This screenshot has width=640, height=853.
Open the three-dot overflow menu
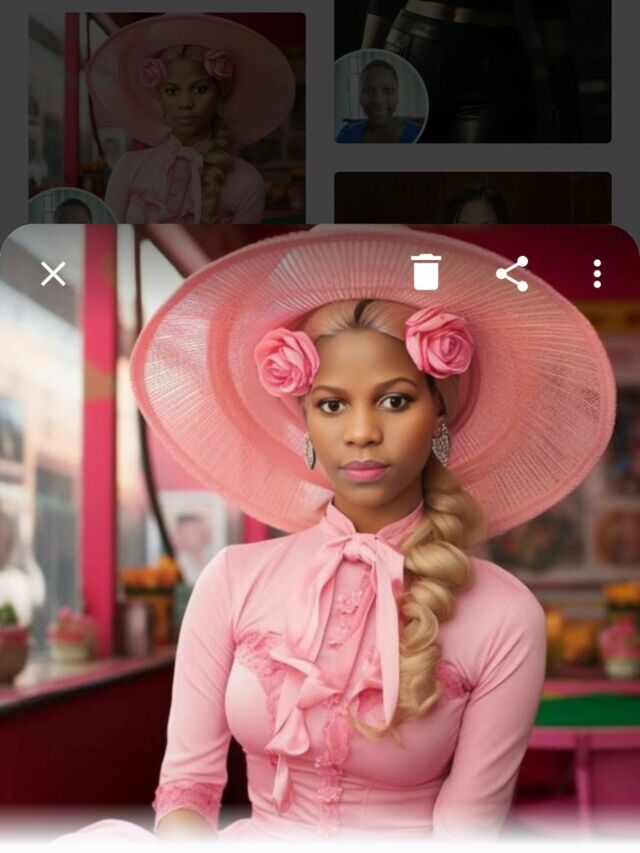pyautogui.click(x=597, y=273)
